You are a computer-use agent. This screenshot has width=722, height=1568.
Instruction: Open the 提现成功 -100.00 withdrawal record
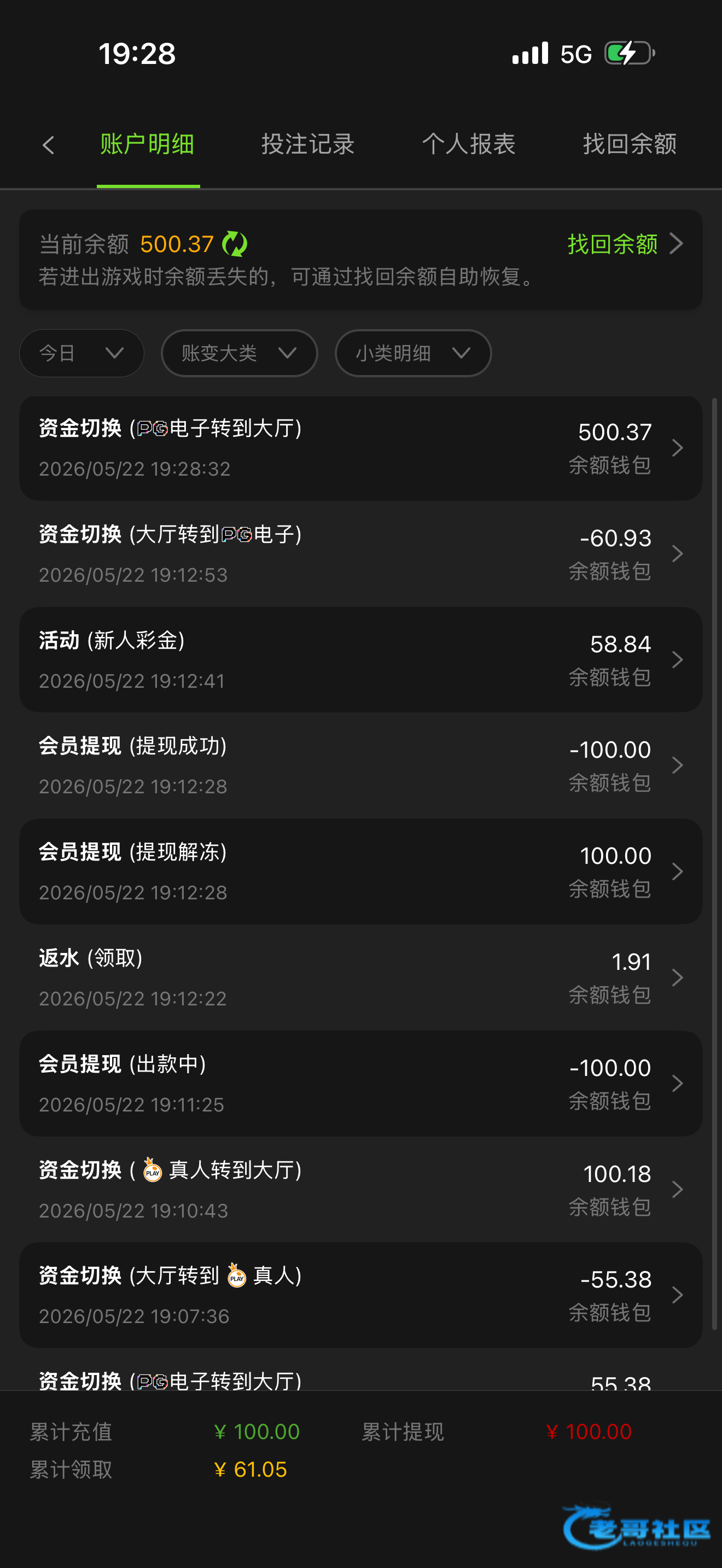(x=361, y=766)
